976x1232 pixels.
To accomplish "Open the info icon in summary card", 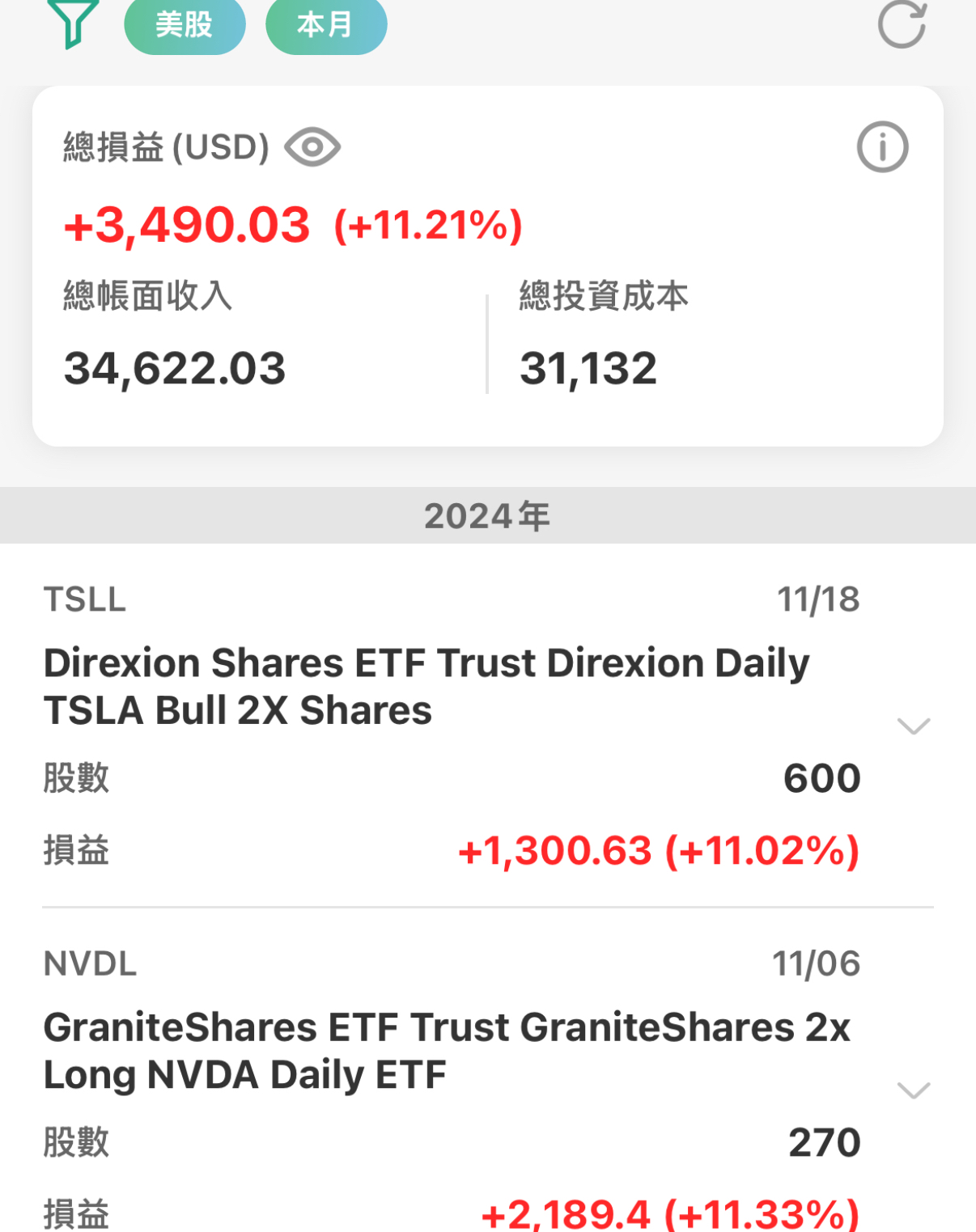I will click(x=882, y=147).
